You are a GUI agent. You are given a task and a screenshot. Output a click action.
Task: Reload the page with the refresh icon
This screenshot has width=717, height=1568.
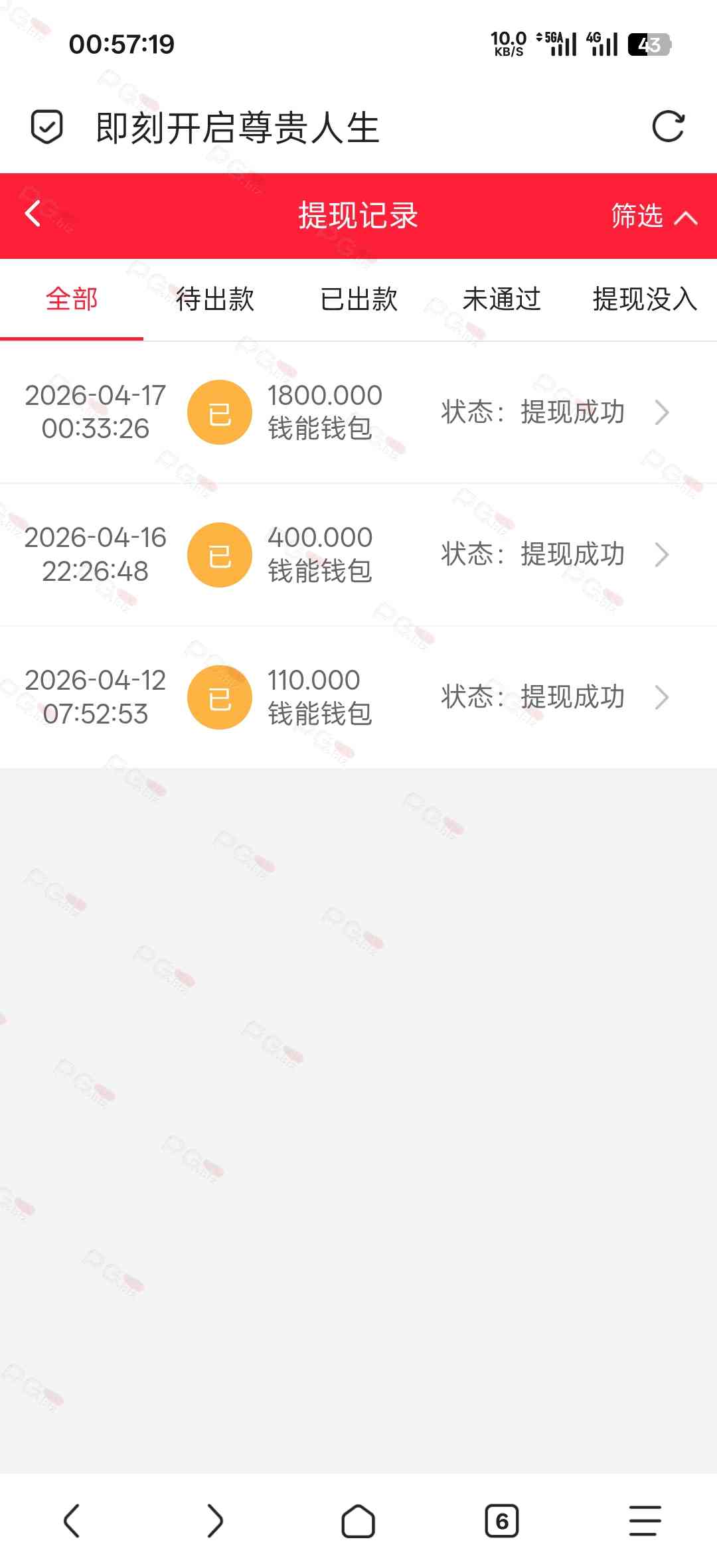(x=668, y=127)
